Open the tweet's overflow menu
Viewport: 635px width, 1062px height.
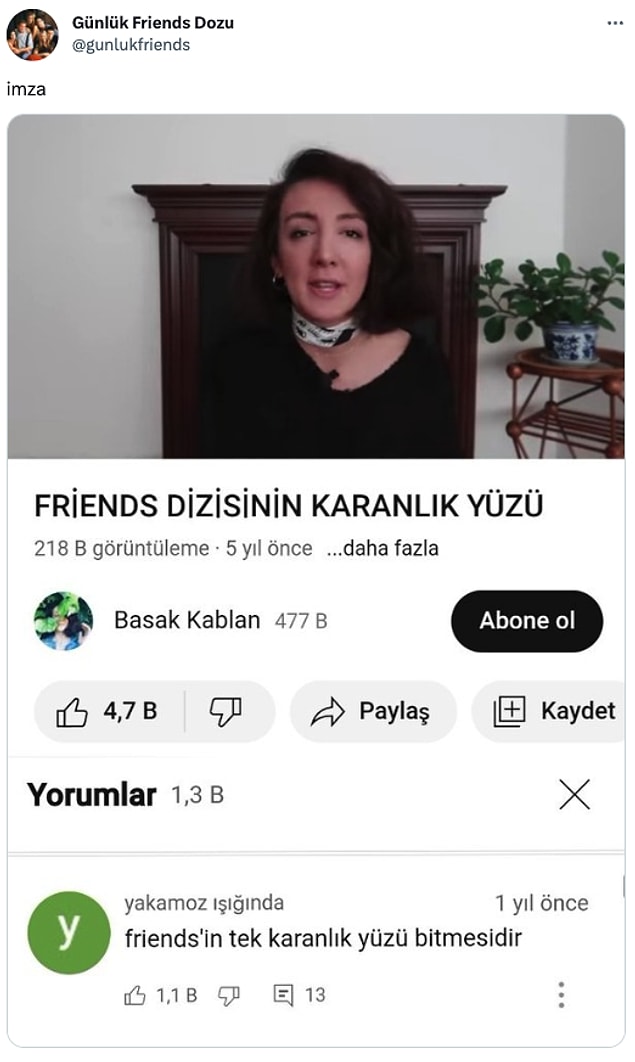tap(614, 23)
